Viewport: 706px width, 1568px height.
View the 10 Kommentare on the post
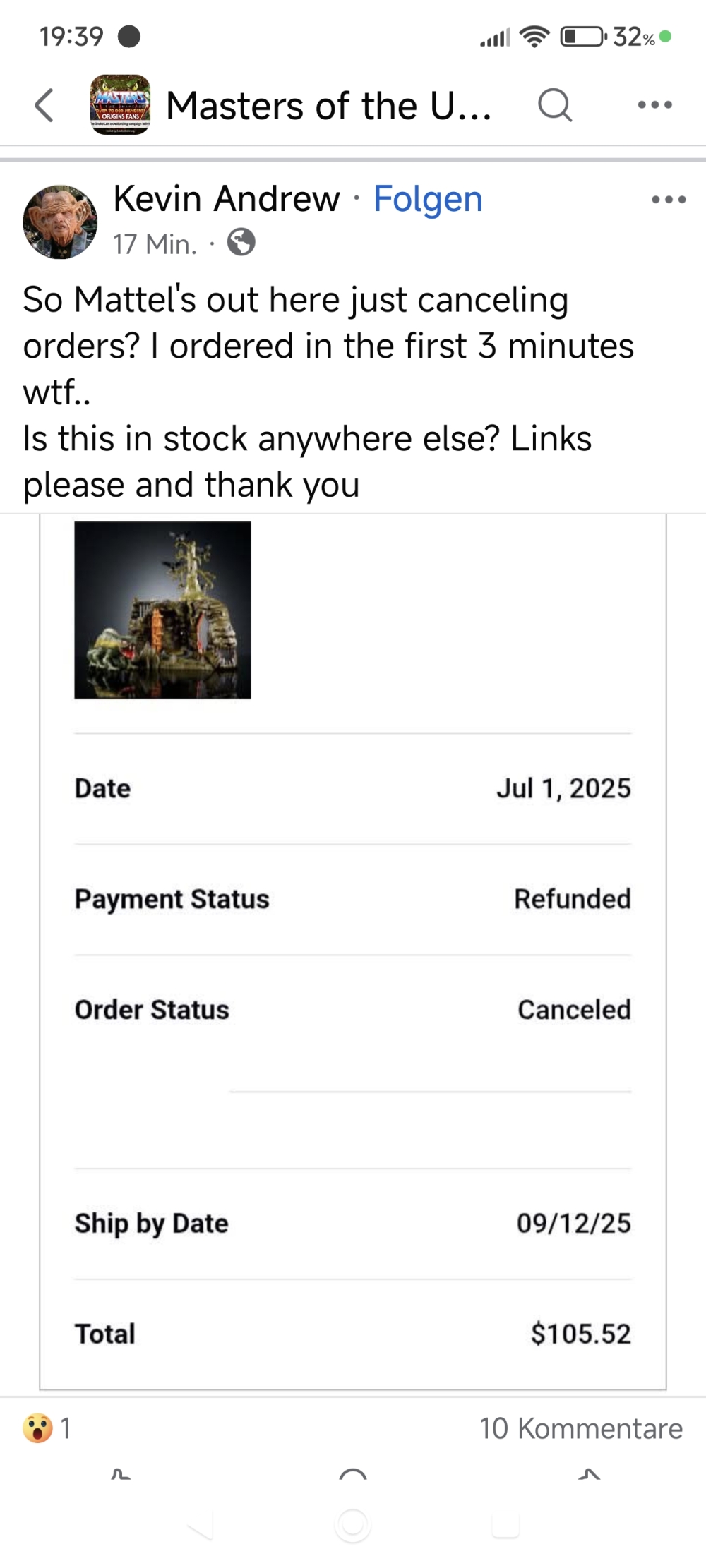(x=581, y=1429)
